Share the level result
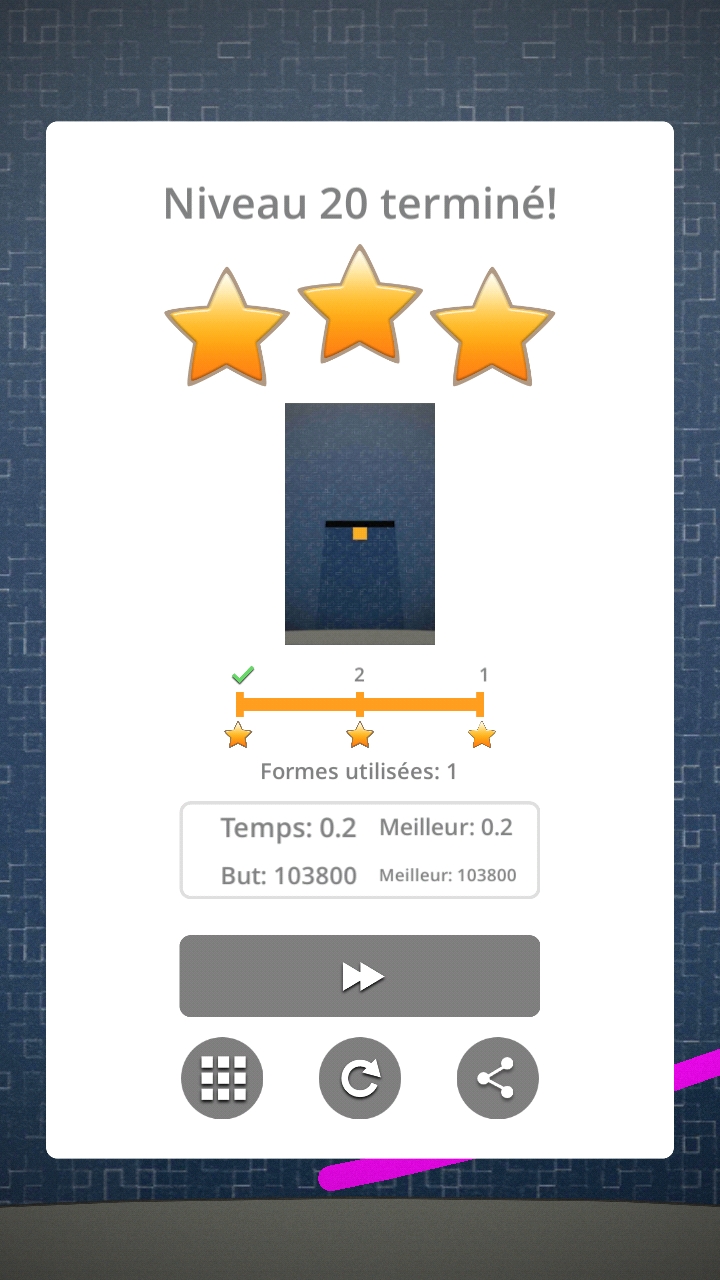This screenshot has width=720, height=1280. tap(497, 1078)
